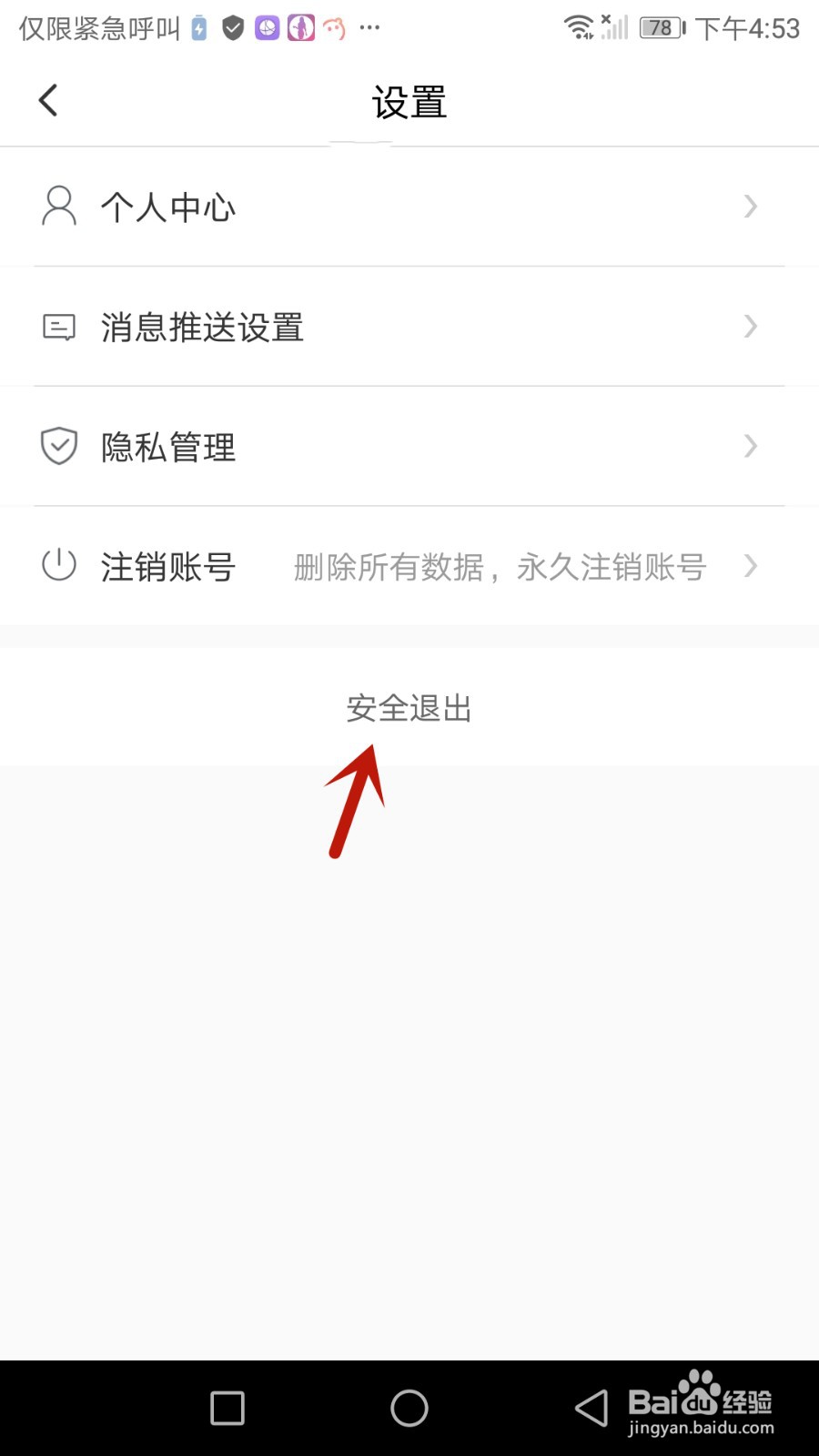
Task: Tap the charging battery icon in status bar
Action: (x=197, y=27)
